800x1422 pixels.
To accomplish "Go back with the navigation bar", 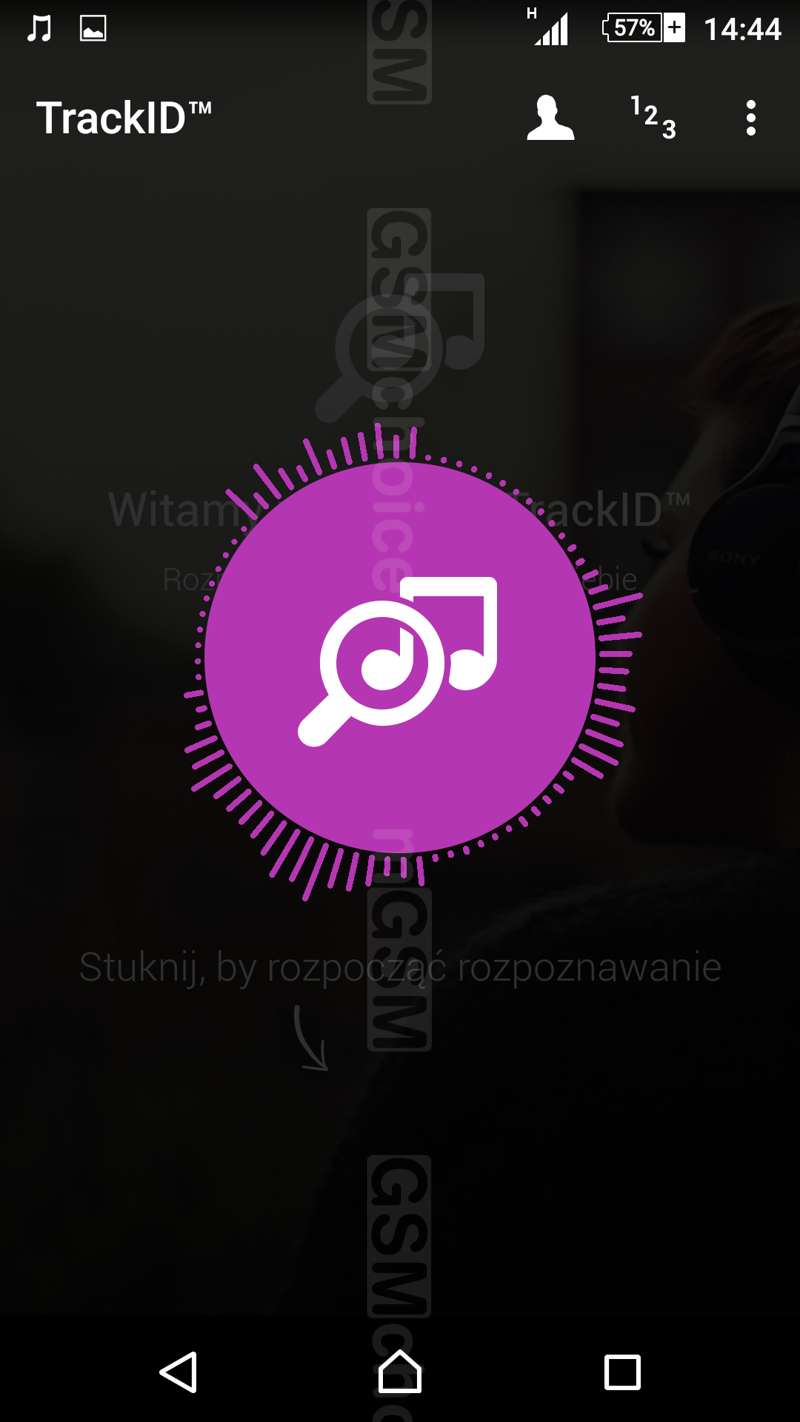I will [178, 1372].
